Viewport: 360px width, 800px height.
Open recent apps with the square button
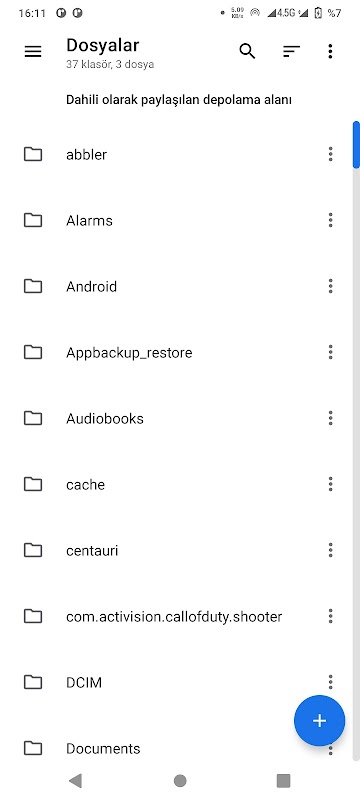click(x=283, y=780)
